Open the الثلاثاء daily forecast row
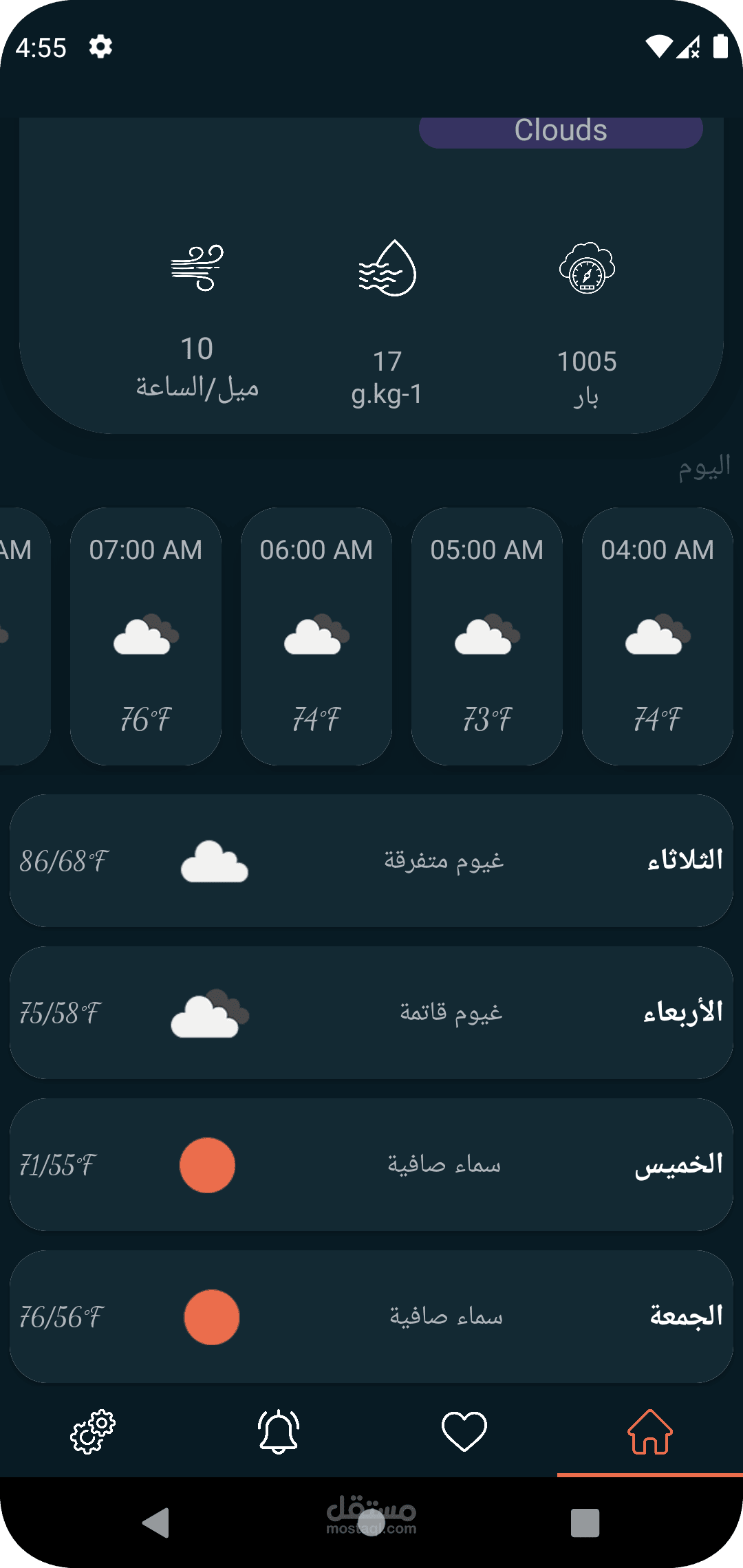 [x=371, y=860]
